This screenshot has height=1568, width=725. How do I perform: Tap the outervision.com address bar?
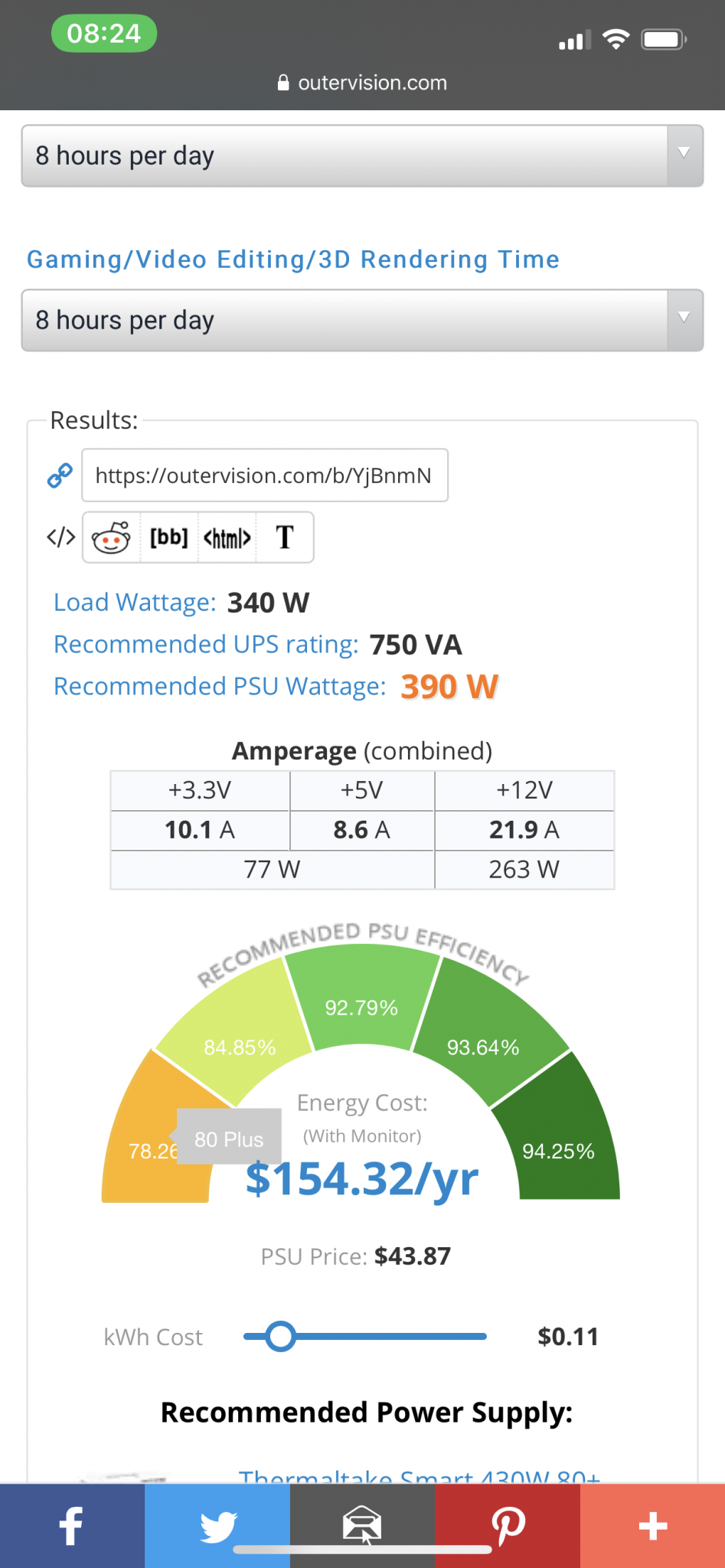tap(362, 83)
